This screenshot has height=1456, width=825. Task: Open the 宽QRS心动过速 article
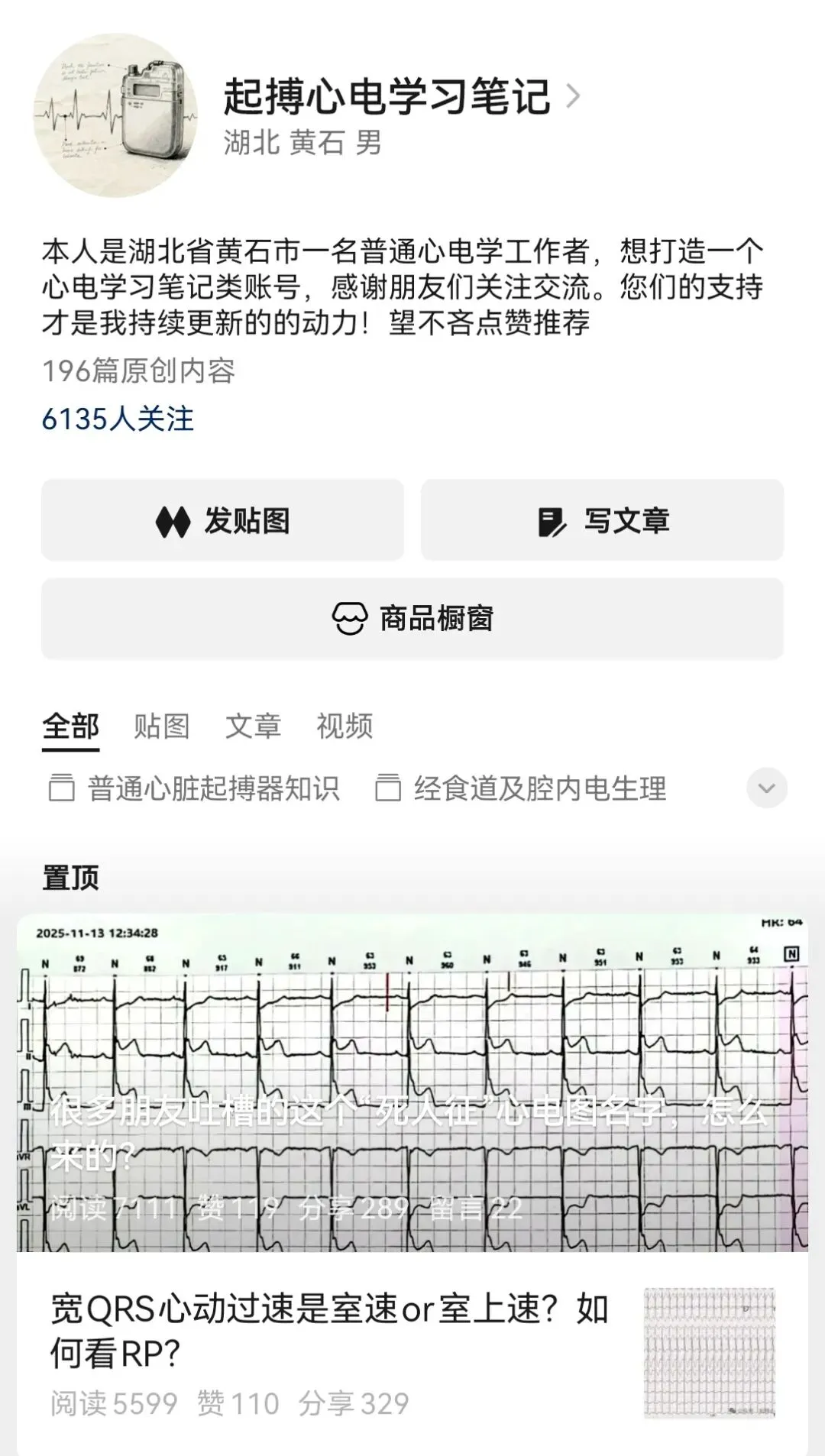[x=412, y=1354]
